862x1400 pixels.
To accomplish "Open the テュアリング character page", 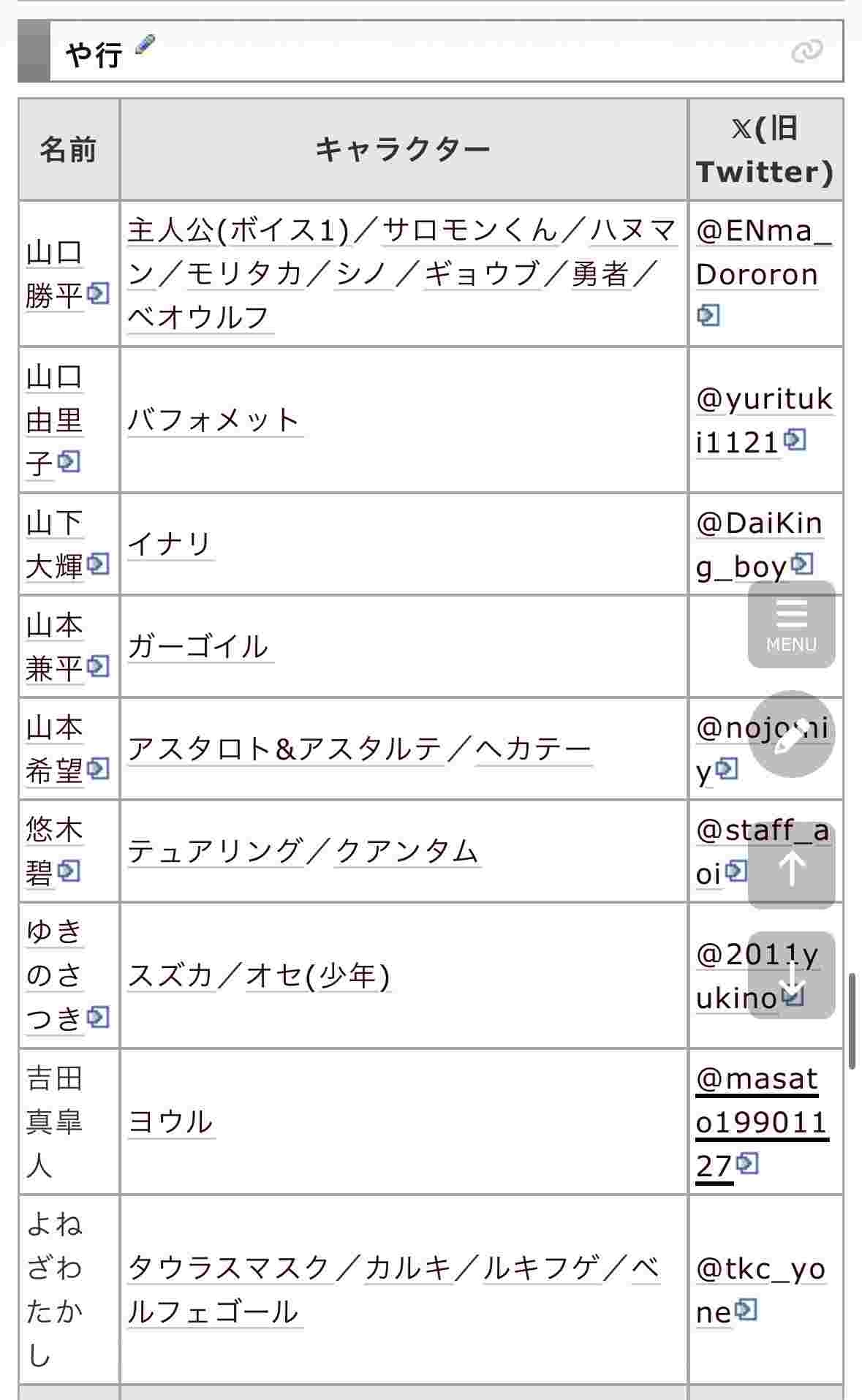I will point(215,852).
